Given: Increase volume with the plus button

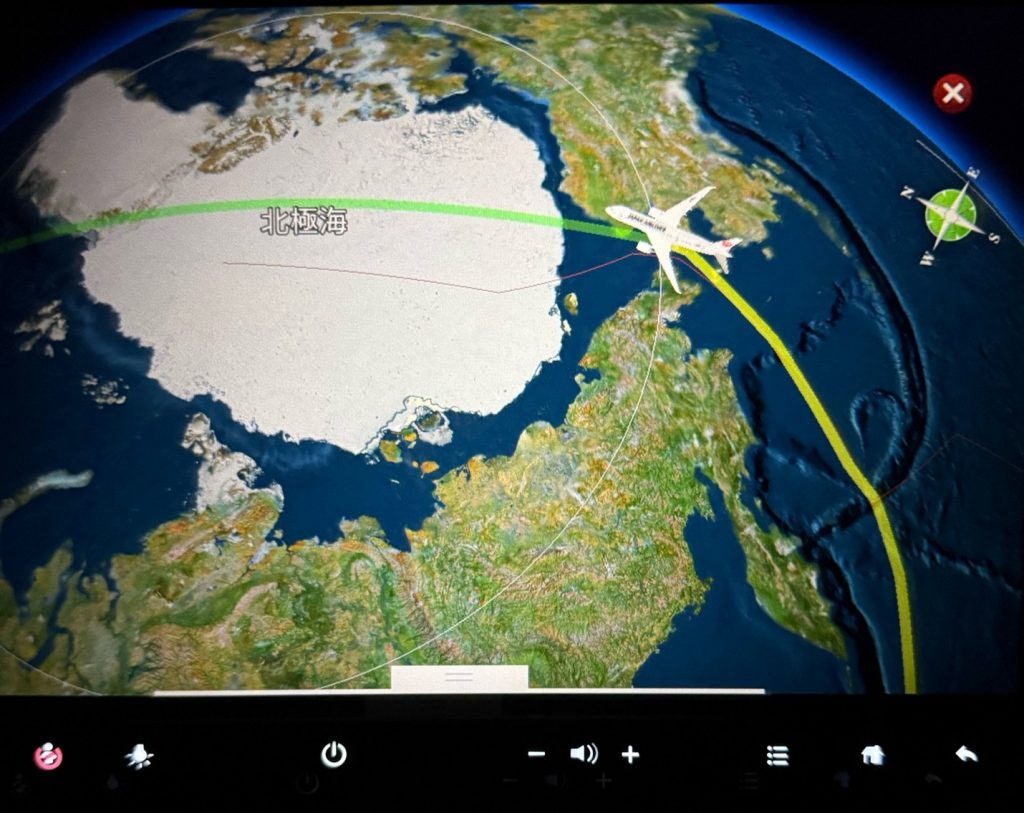Looking at the screenshot, I should [x=630, y=754].
